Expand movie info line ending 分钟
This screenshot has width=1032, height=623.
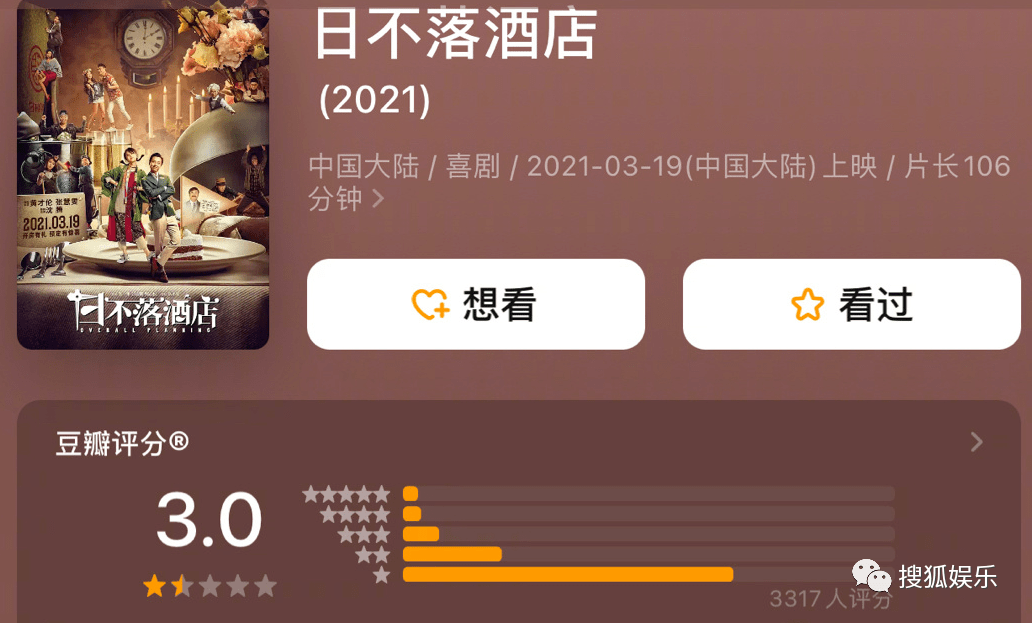click(378, 199)
